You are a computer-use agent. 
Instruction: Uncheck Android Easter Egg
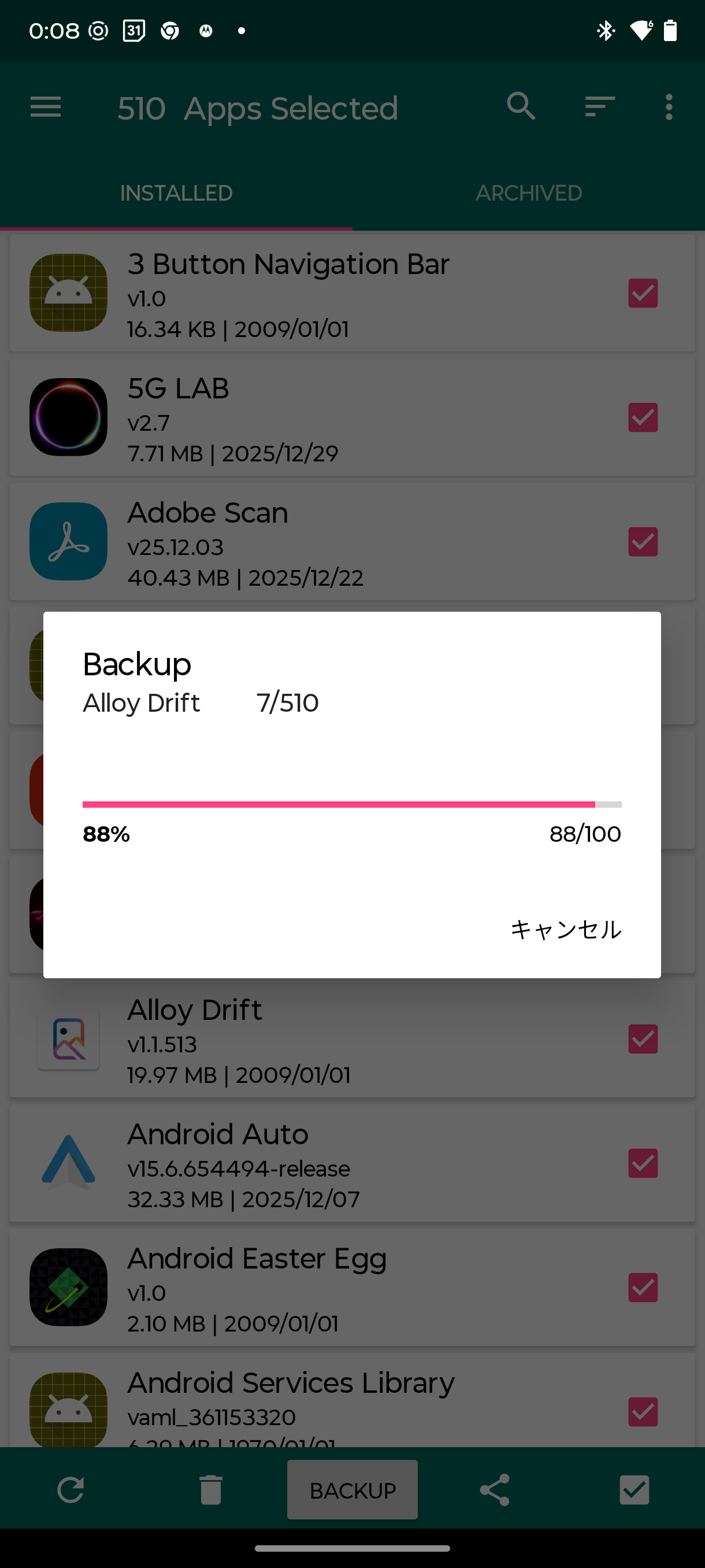(x=643, y=1288)
